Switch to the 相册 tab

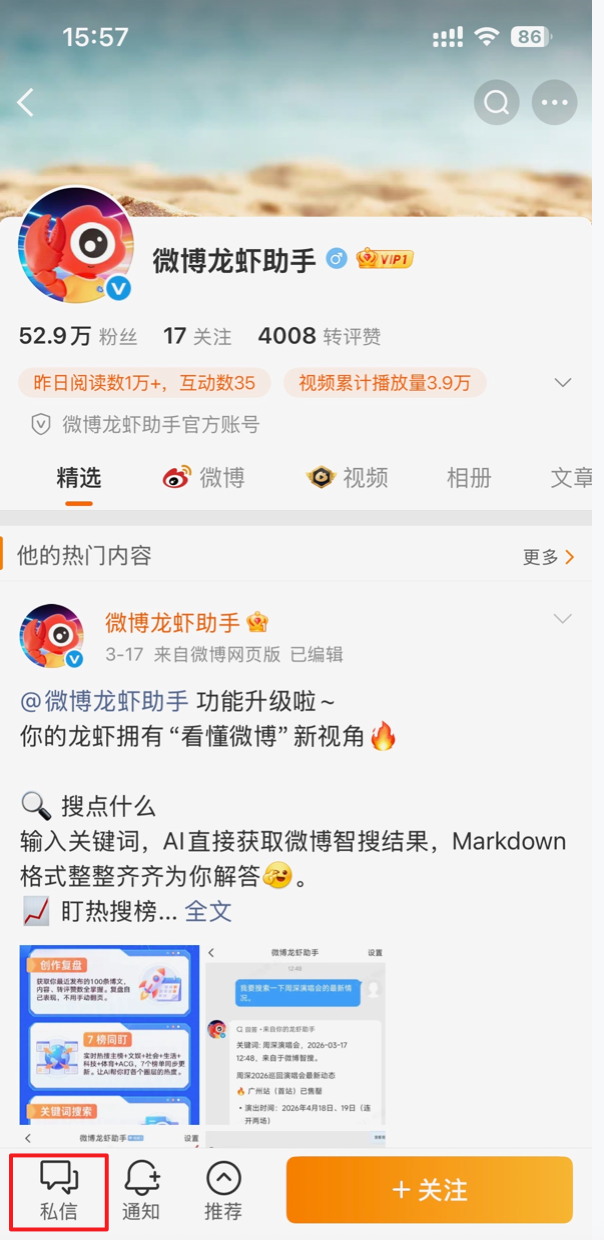468,478
